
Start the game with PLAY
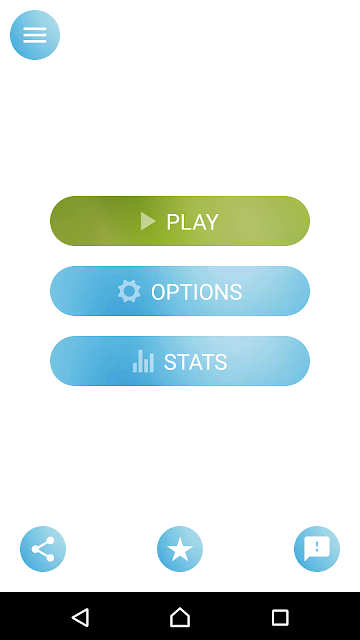(180, 221)
